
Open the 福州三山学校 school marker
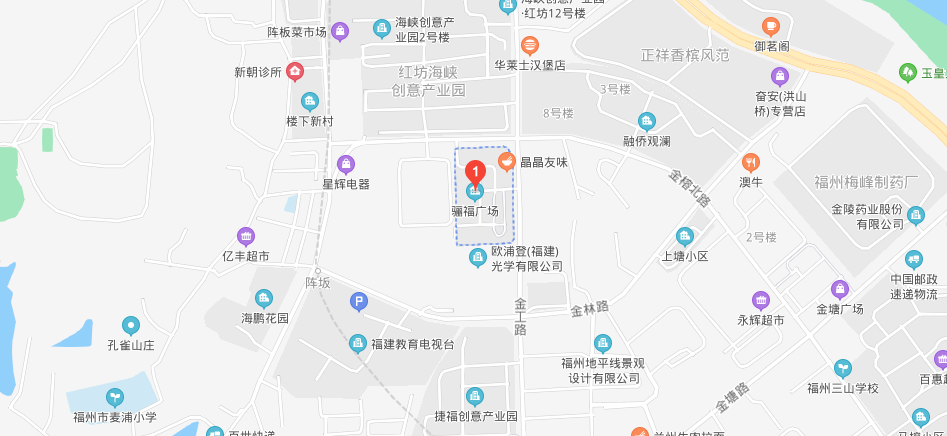coord(843,368)
